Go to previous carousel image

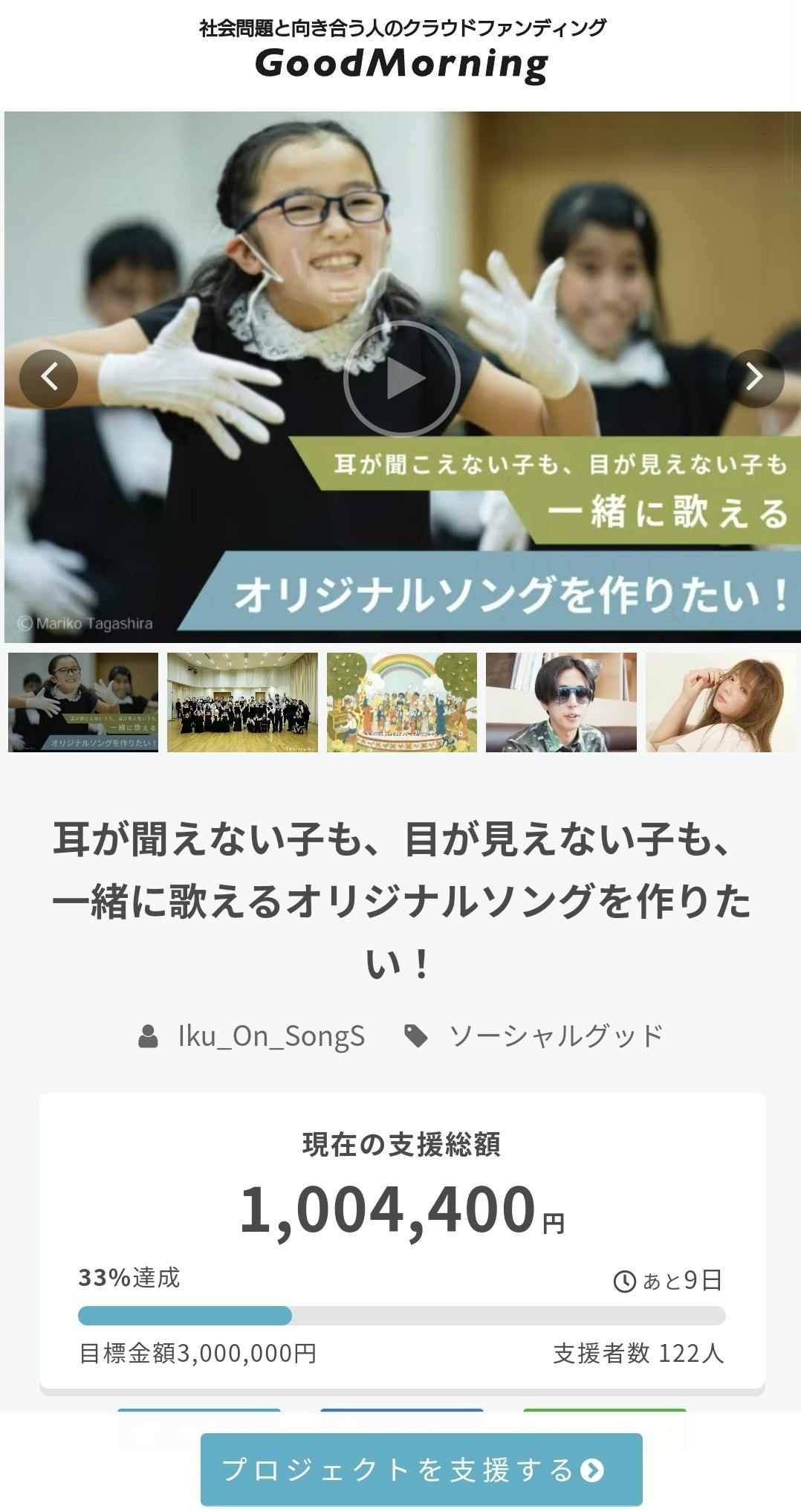tap(49, 378)
